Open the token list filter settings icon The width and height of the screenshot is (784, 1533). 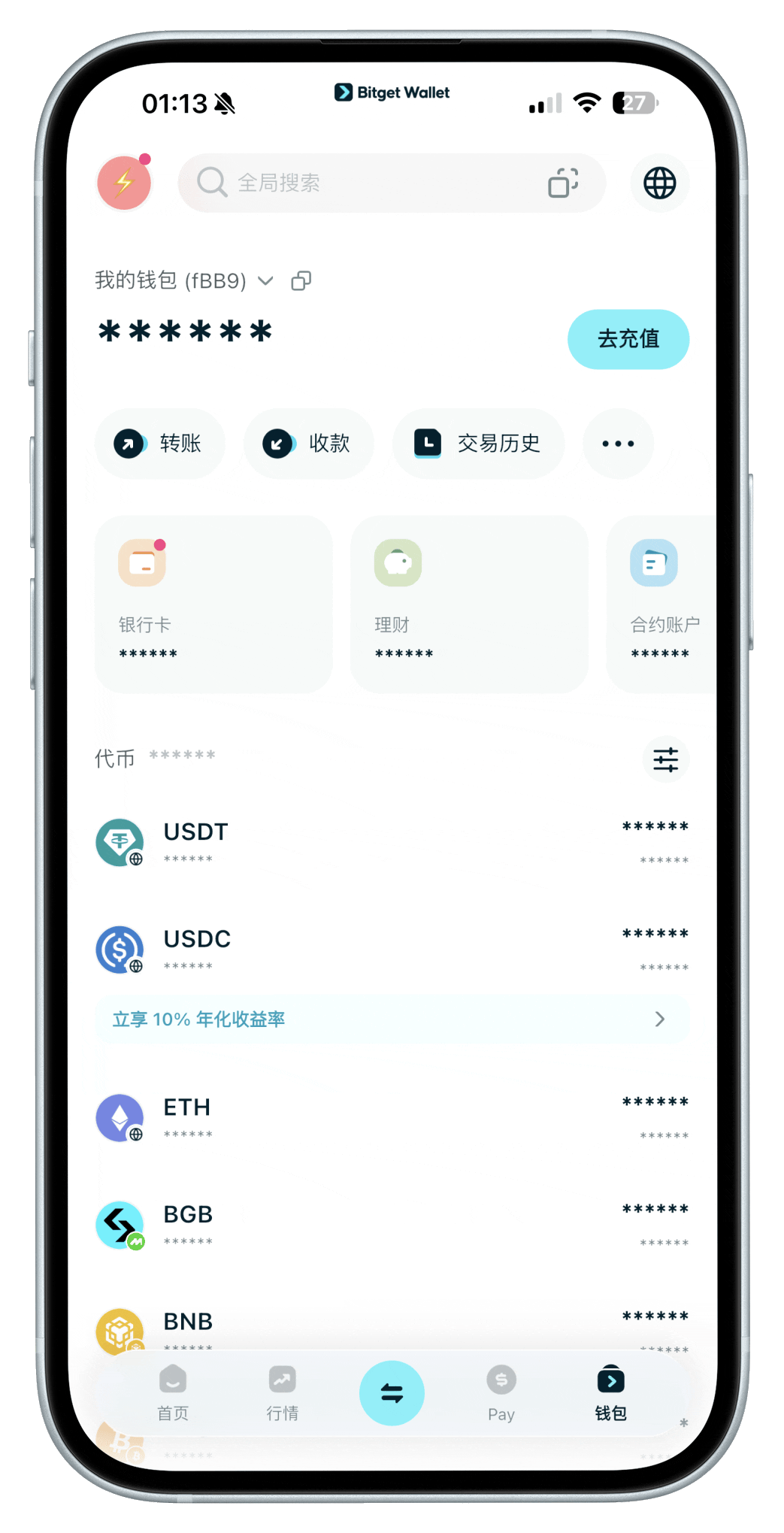tap(665, 759)
